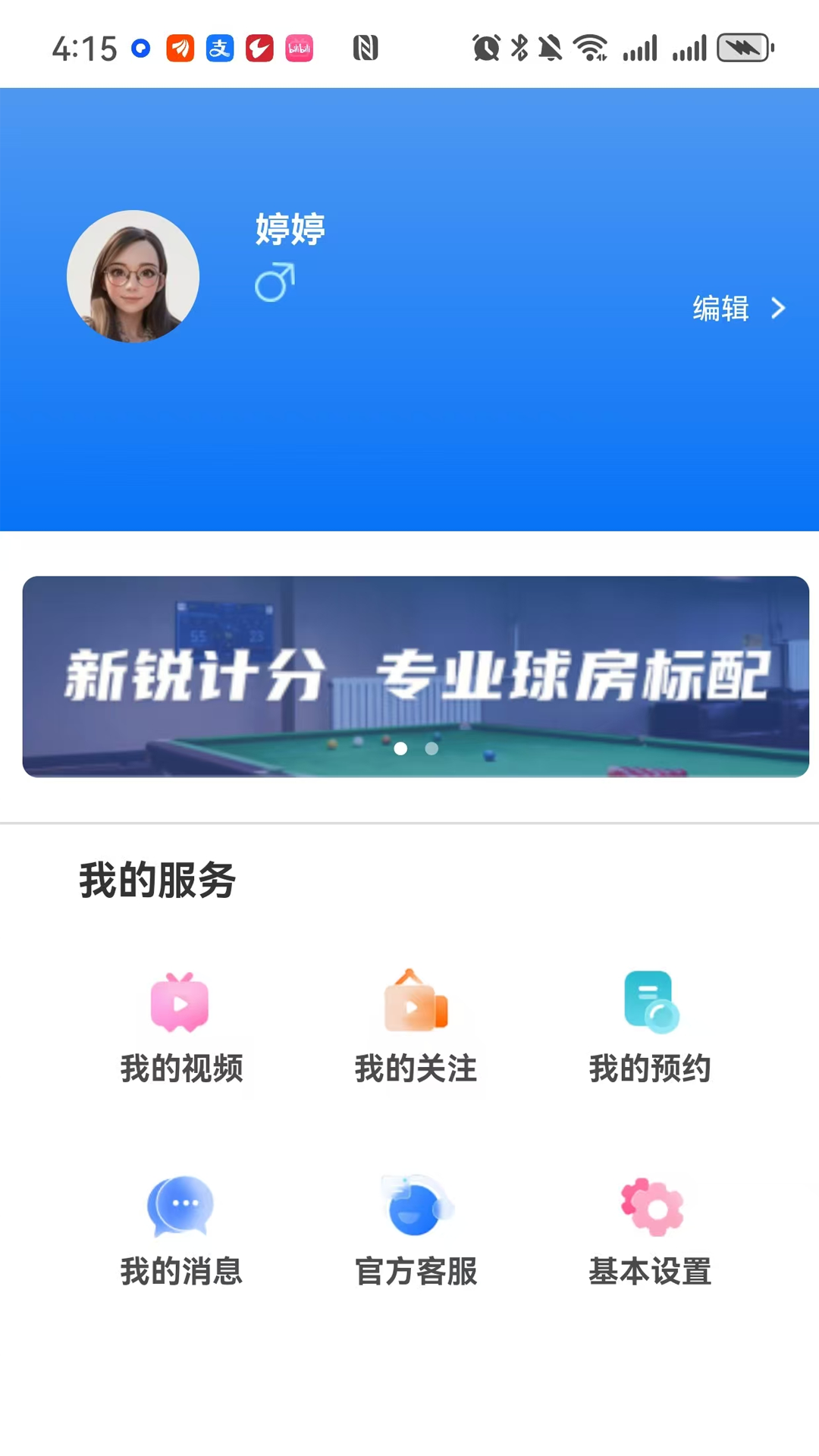Screen dimensions: 819x1456
Task: Open 我的关注 (My Follows)
Action: [x=416, y=1025]
